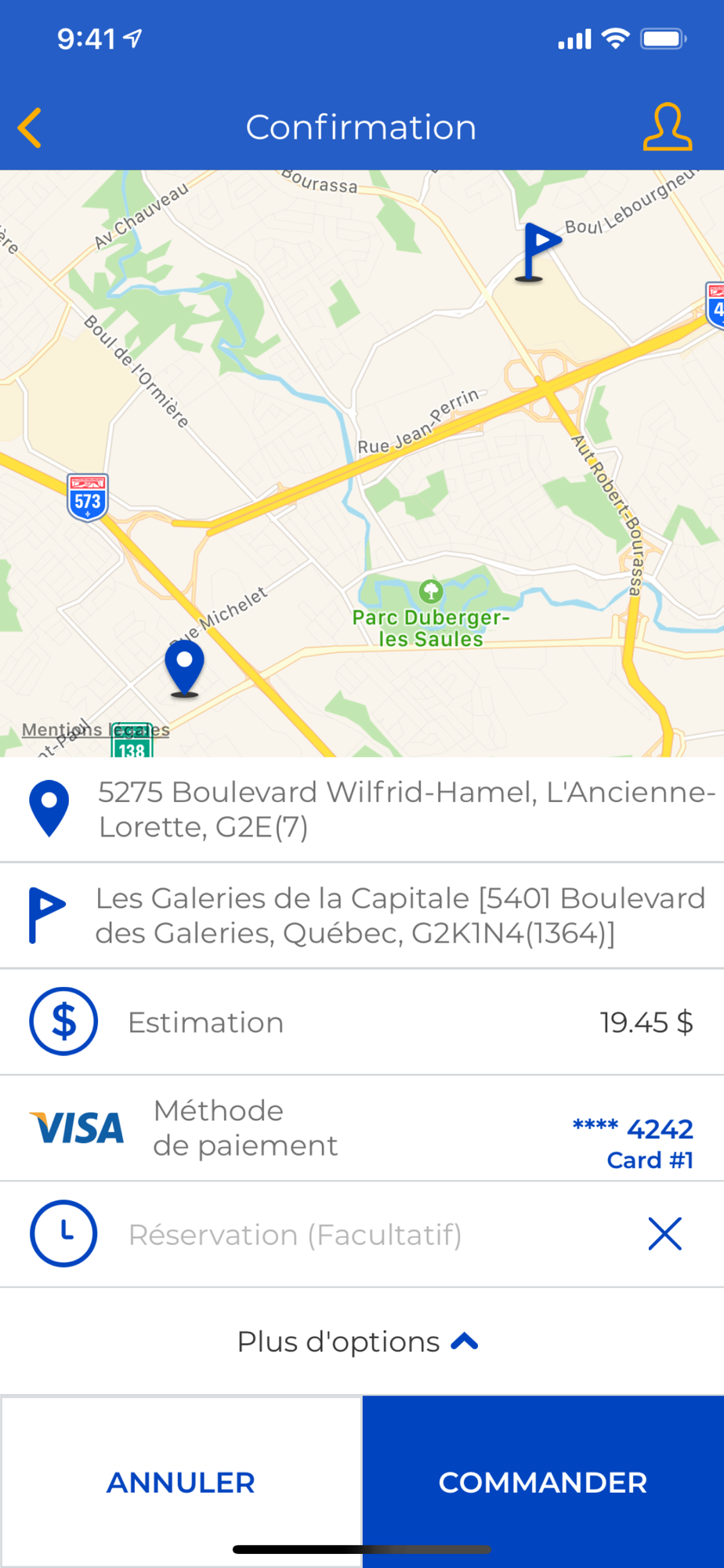This screenshot has height=1568, width=724.
Task: Open the user profile icon
Action: coord(668,126)
